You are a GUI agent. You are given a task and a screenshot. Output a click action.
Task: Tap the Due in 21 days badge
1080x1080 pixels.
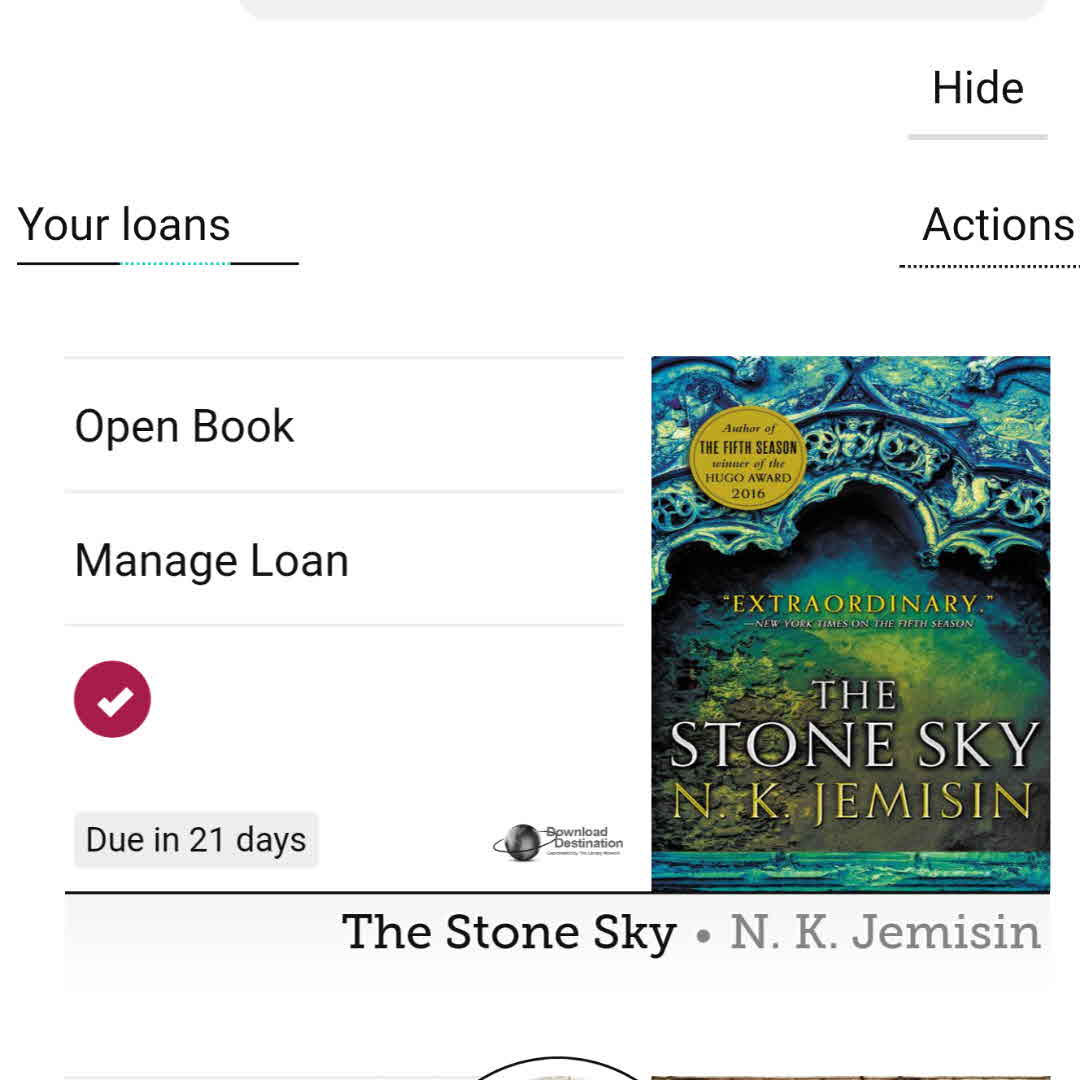pyautogui.click(x=196, y=840)
